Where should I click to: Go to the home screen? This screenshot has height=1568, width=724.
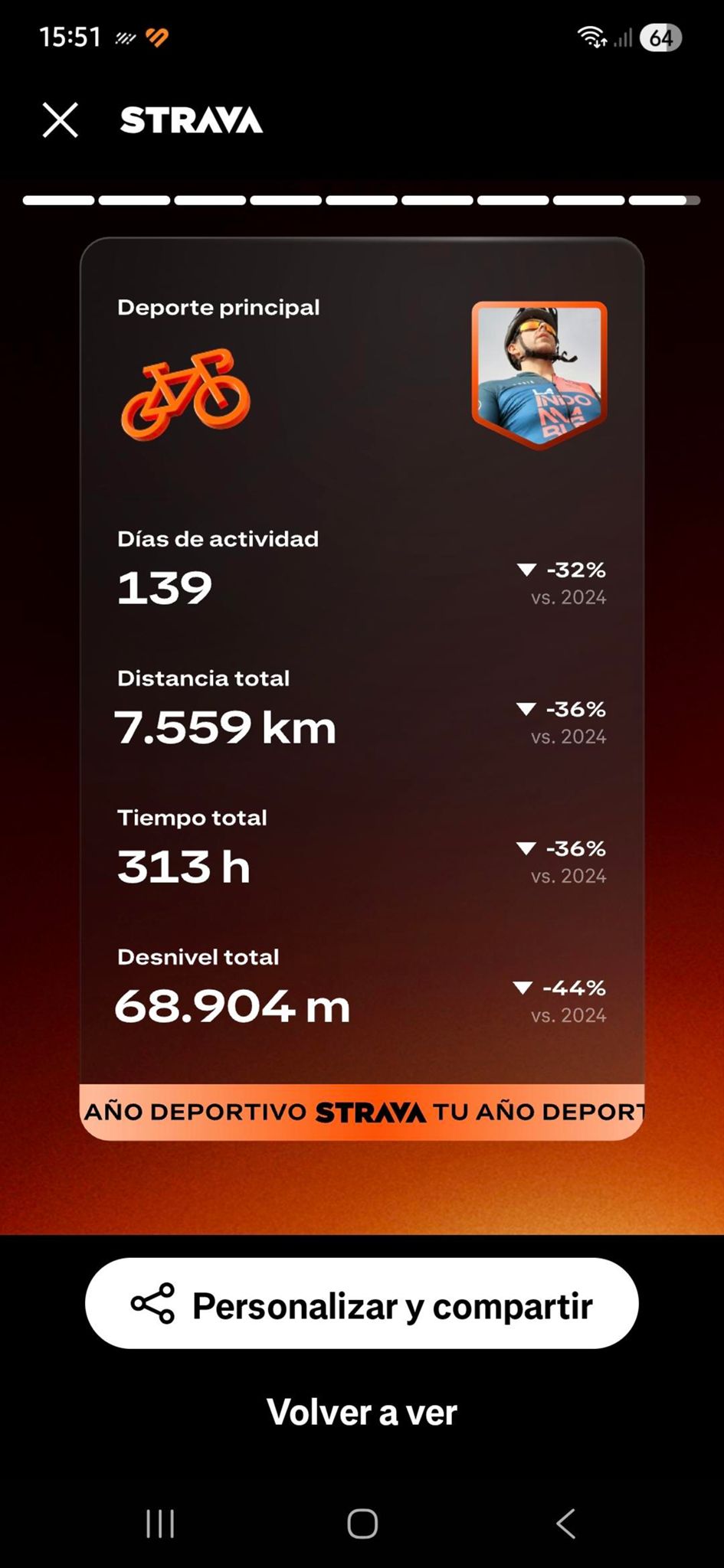pos(362,1524)
